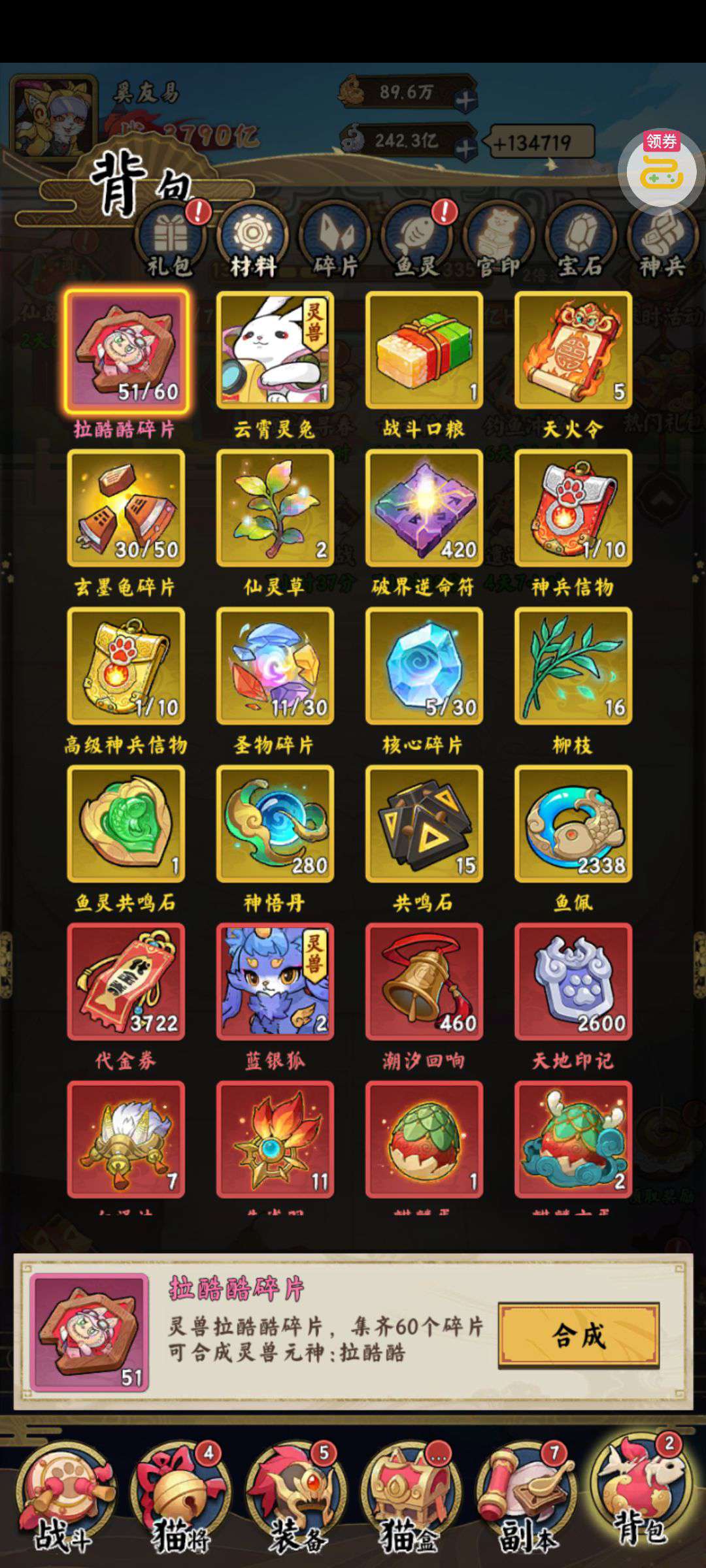Choose the 代金券 voucher item
Image resolution: width=706 pixels, height=1568 pixels.
click(126, 982)
